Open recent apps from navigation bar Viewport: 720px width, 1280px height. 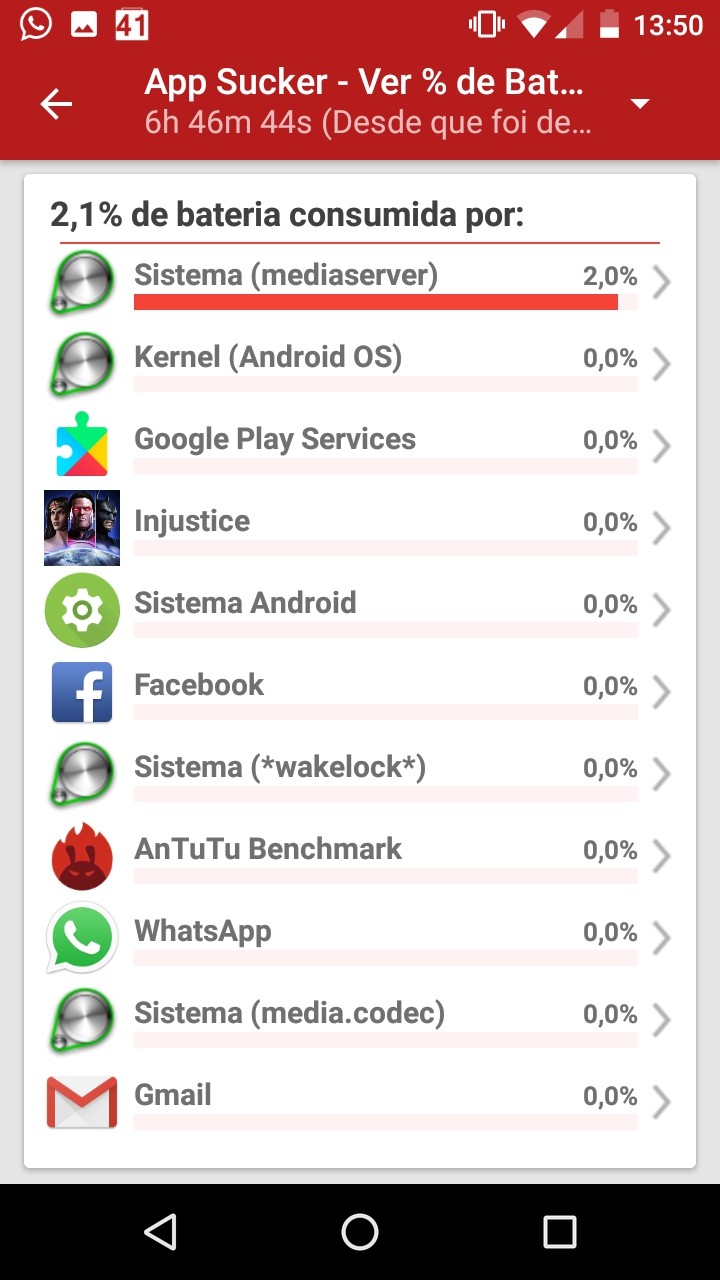pyautogui.click(x=559, y=1232)
